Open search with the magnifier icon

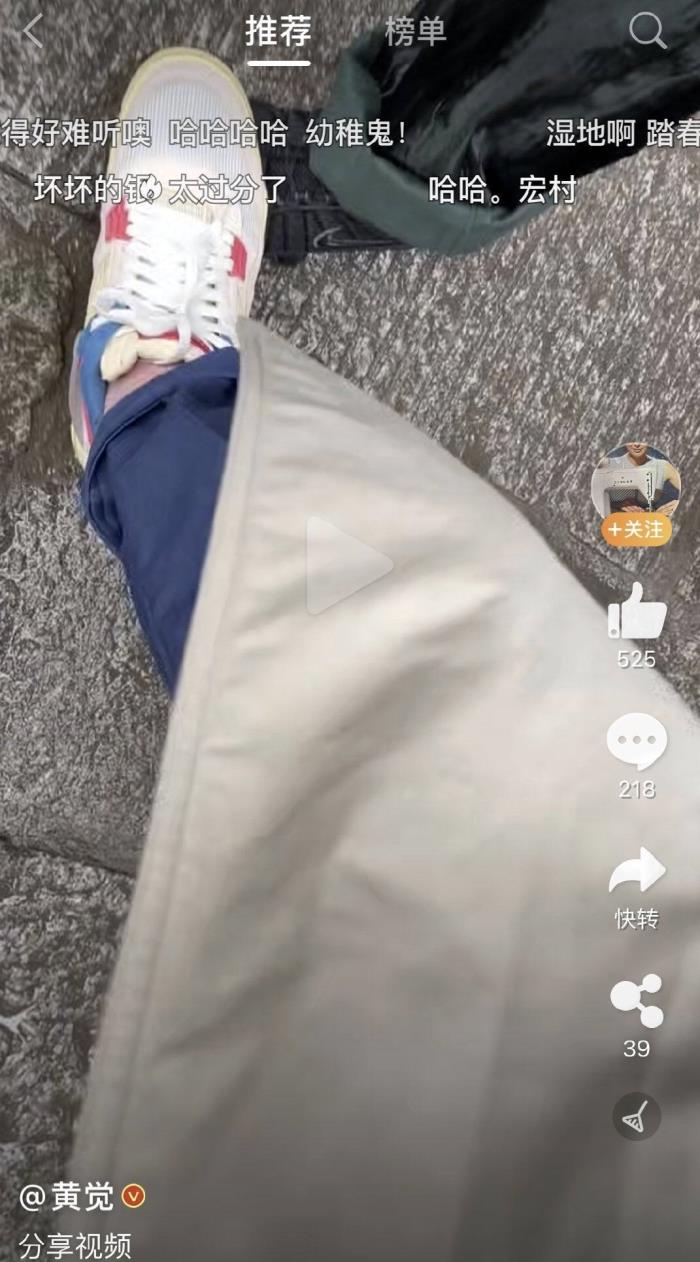click(x=647, y=32)
